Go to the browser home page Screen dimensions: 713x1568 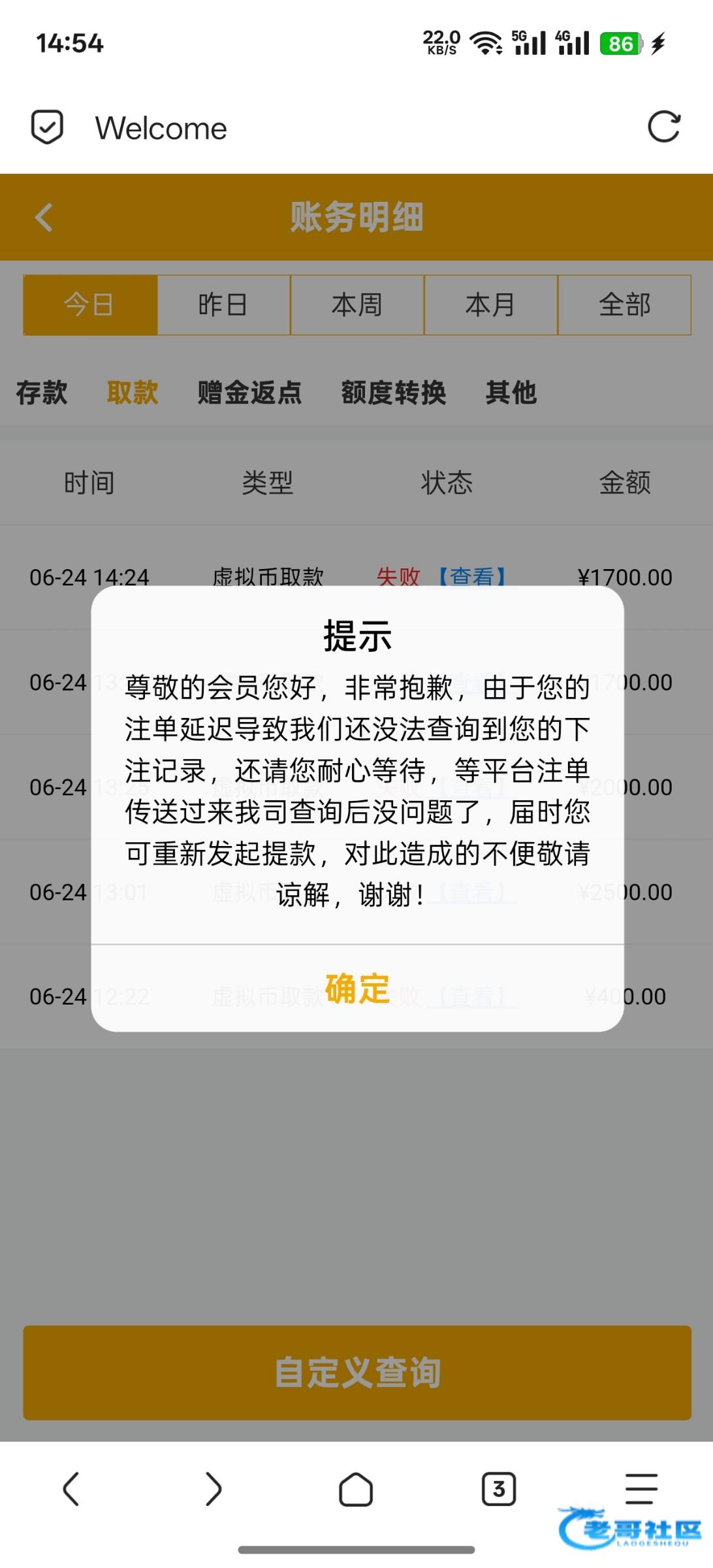tap(356, 1489)
